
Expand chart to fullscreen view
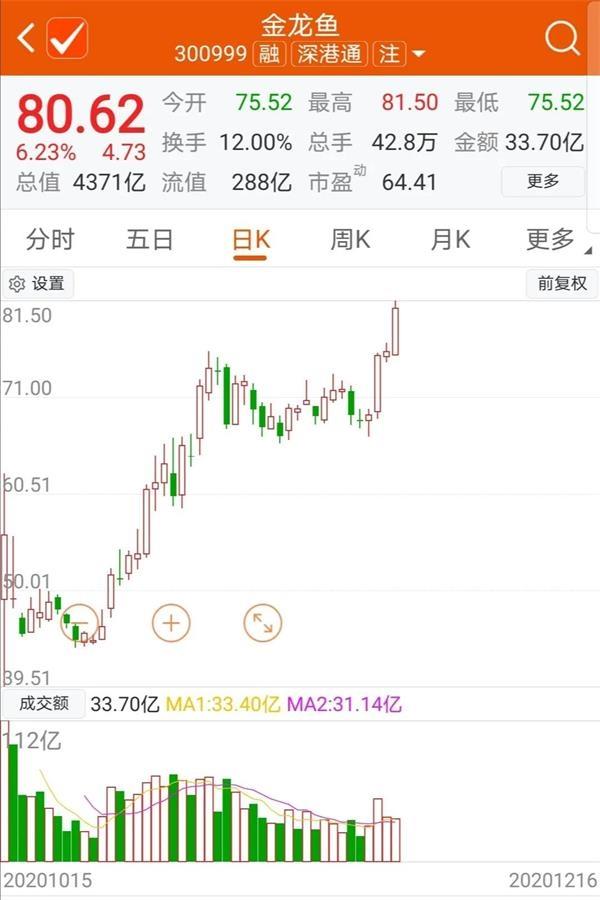pyautogui.click(x=263, y=623)
